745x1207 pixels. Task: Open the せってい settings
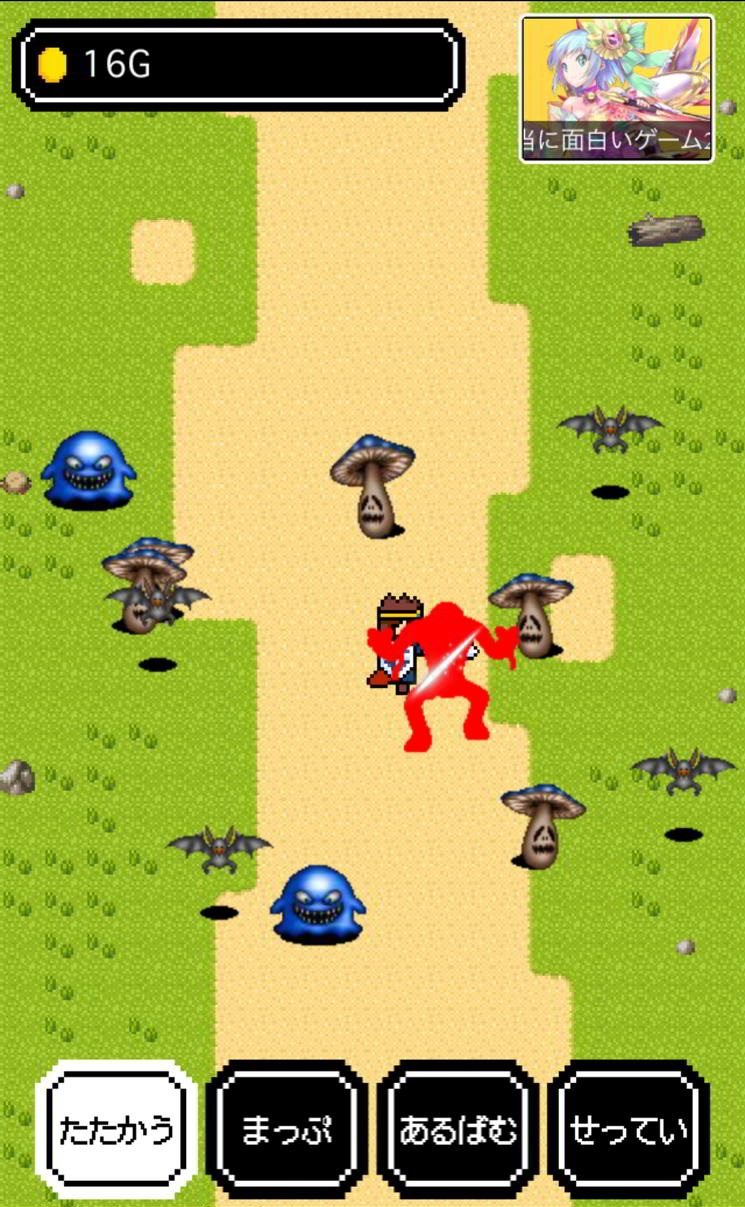pos(629,1130)
